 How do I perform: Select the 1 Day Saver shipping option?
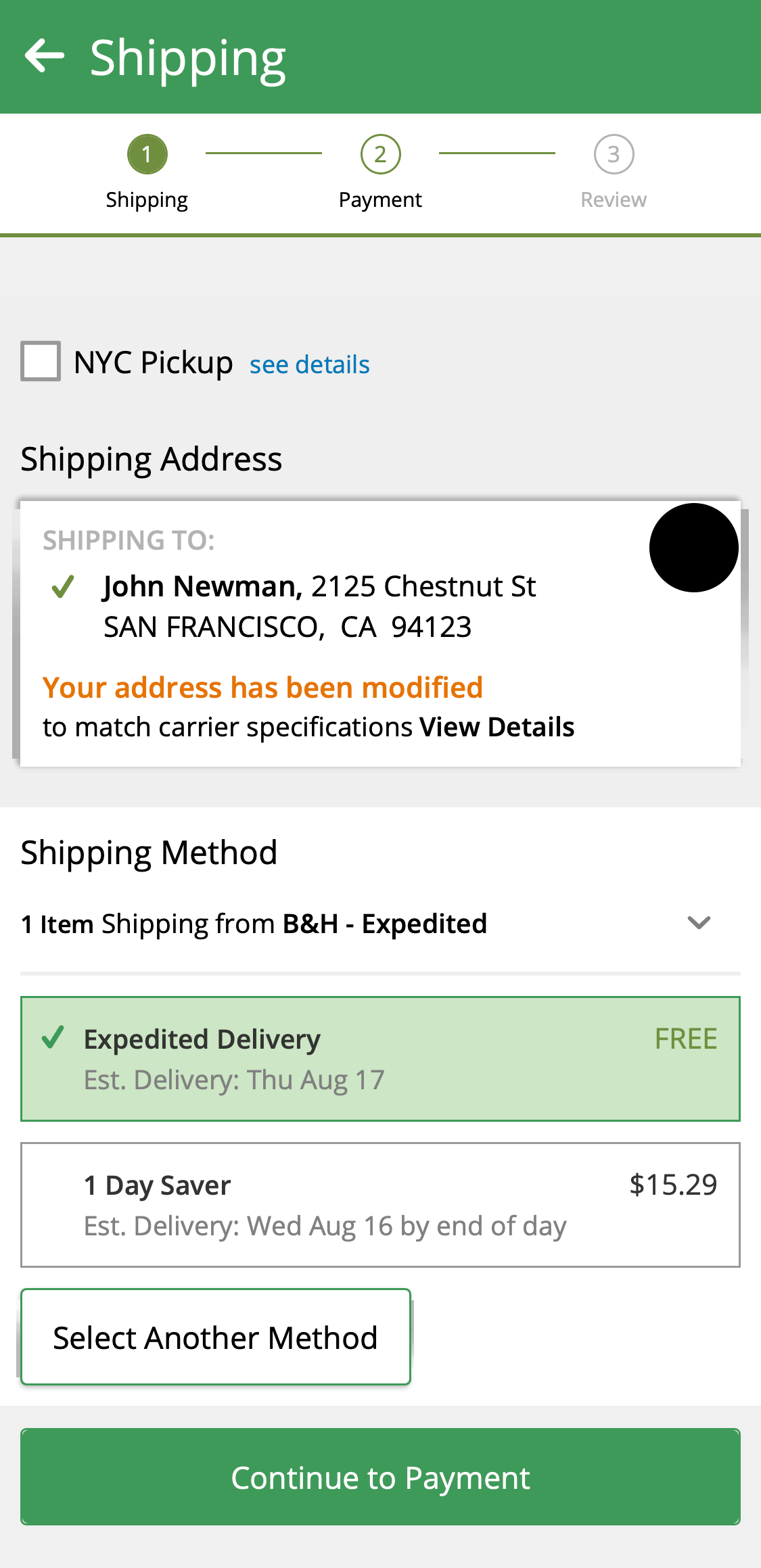coord(380,1204)
